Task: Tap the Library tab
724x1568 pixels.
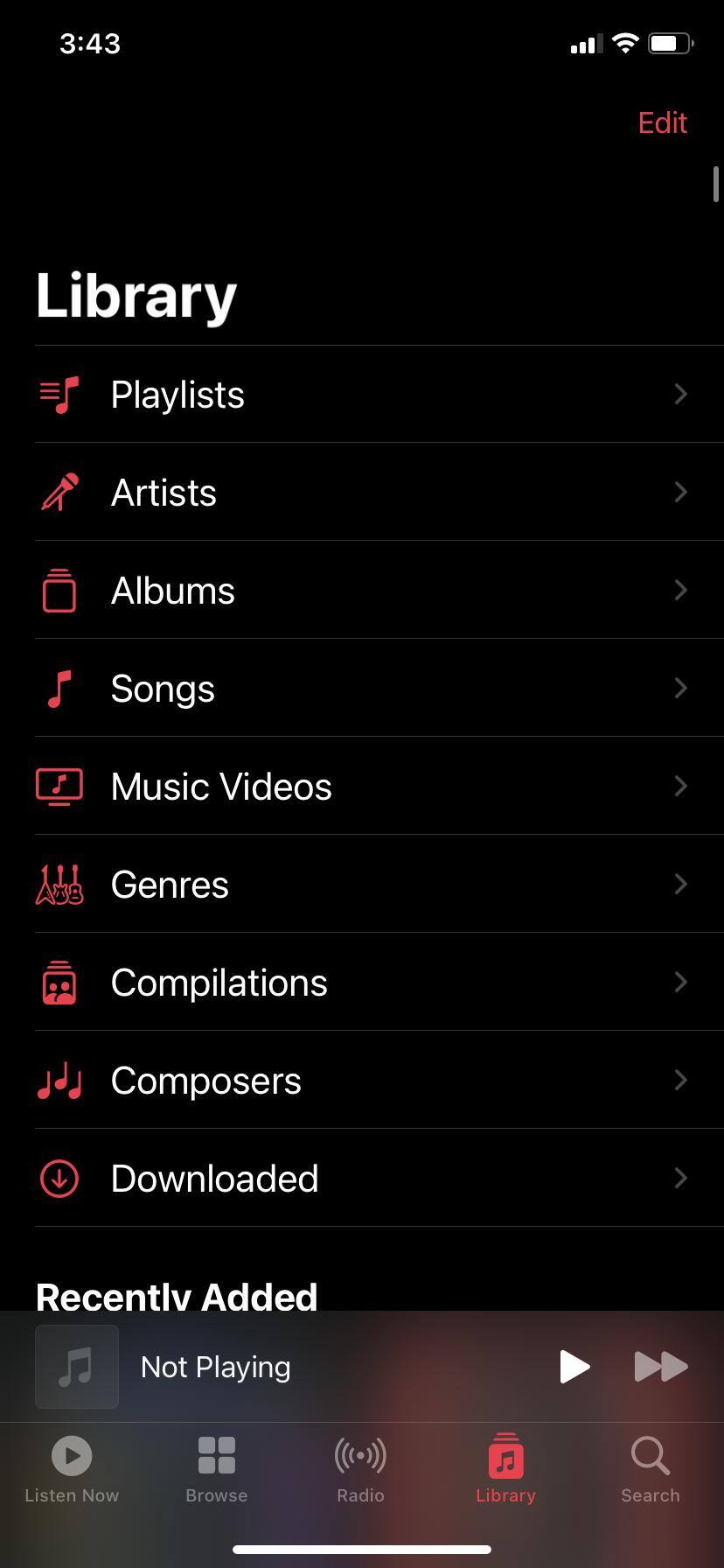Action: tap(505, 1470)
